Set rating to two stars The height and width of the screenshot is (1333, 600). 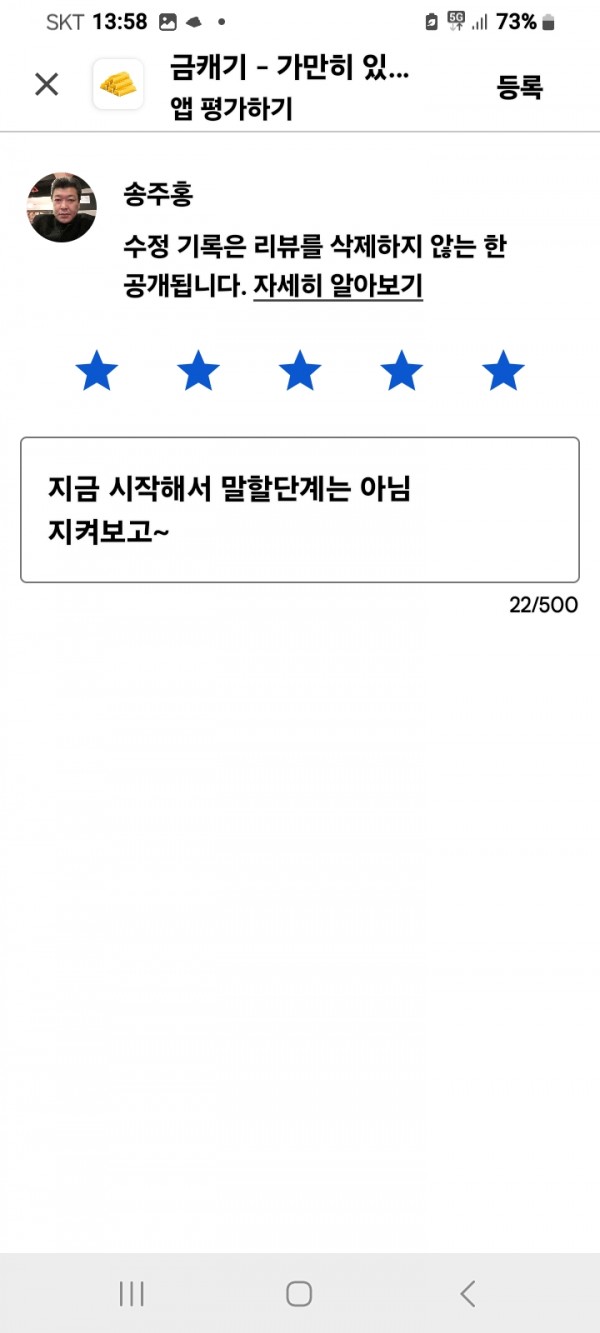point(198,371)
